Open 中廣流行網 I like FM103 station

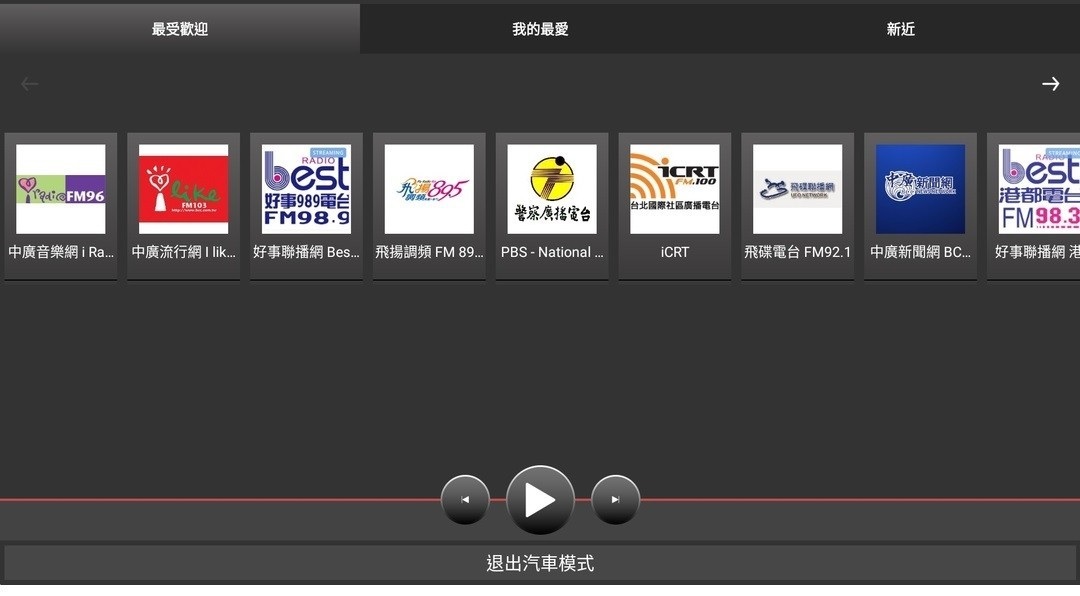(x=184, y=205)
